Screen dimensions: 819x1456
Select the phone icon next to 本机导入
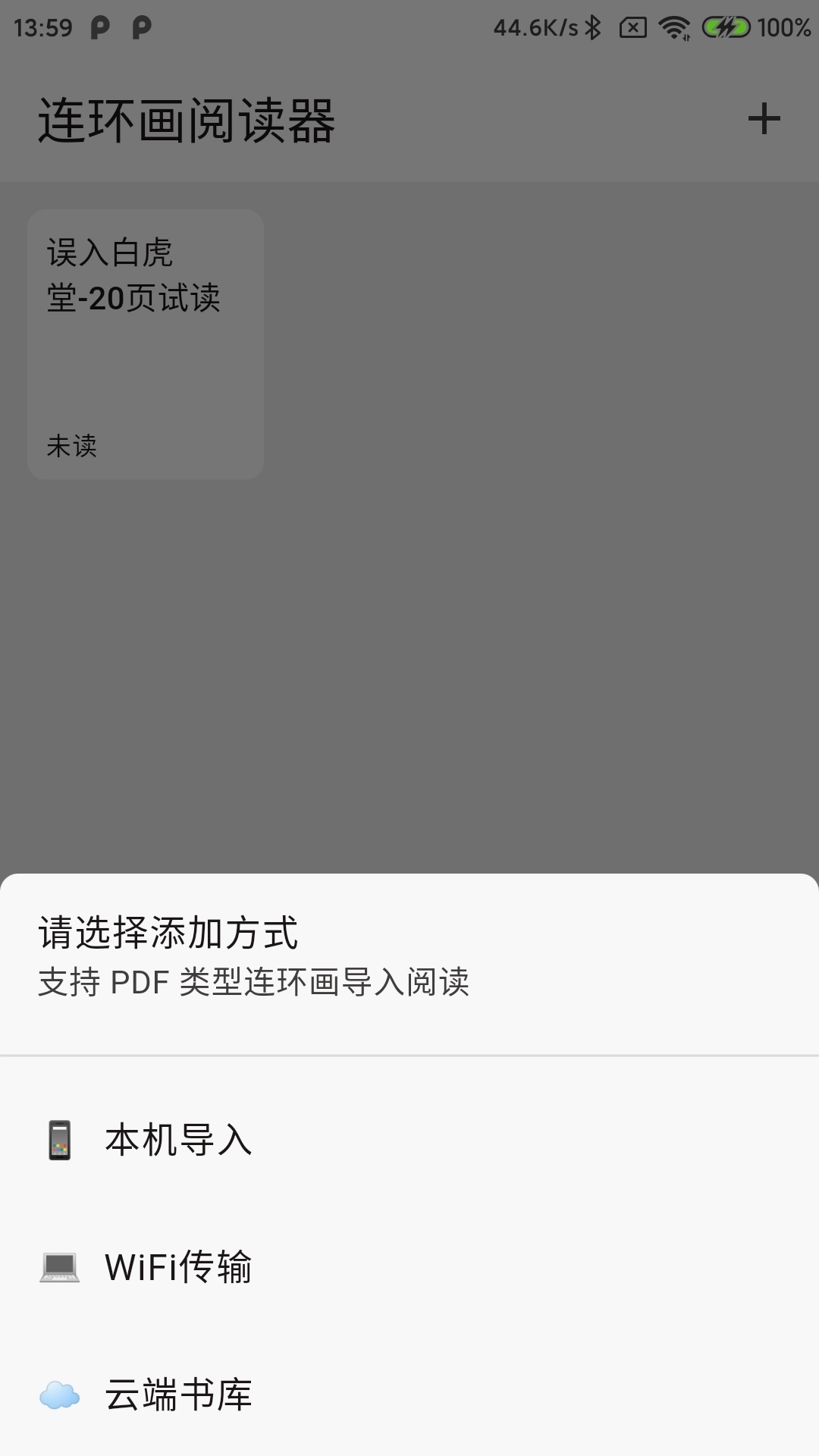pyautogui.click(x=59, y=1141)
